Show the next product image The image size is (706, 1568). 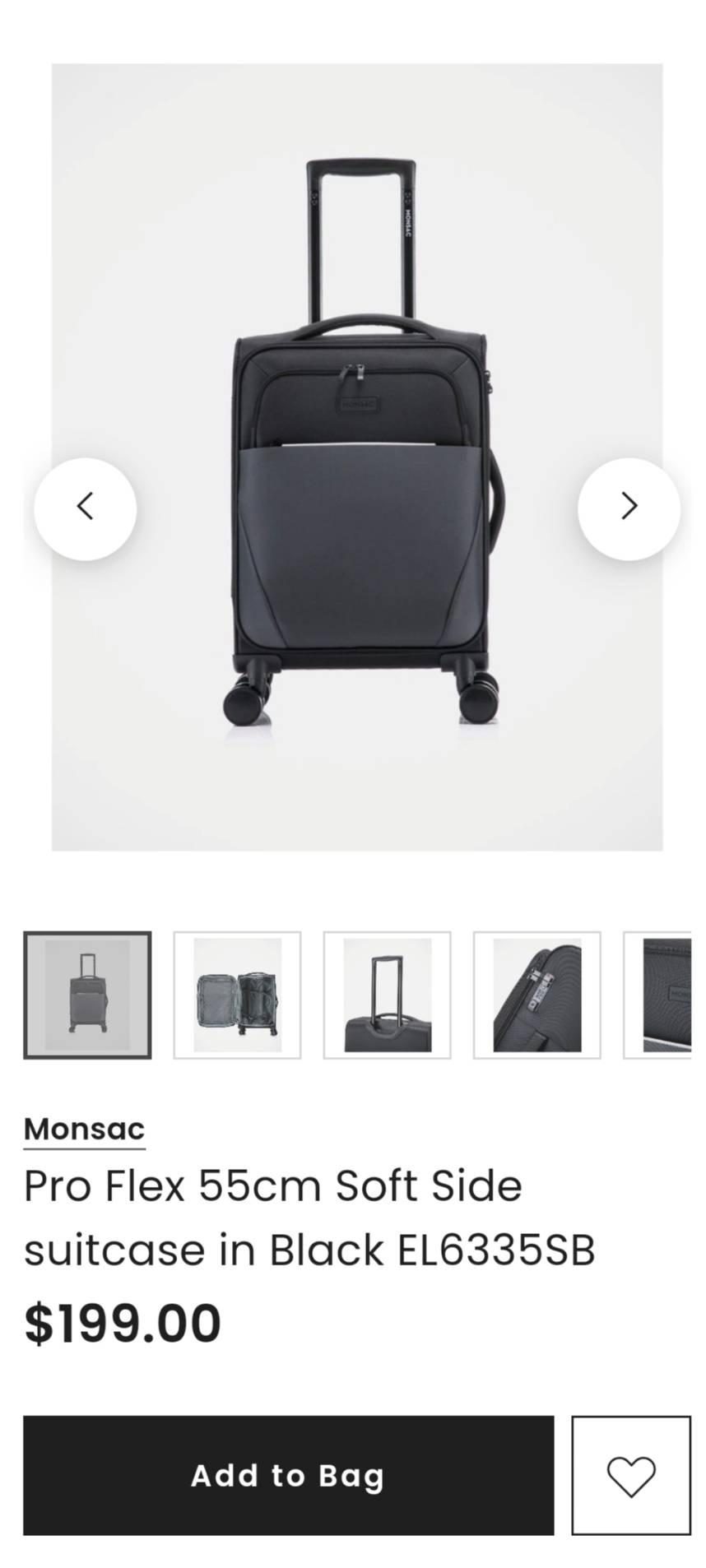tap(629, 508)
